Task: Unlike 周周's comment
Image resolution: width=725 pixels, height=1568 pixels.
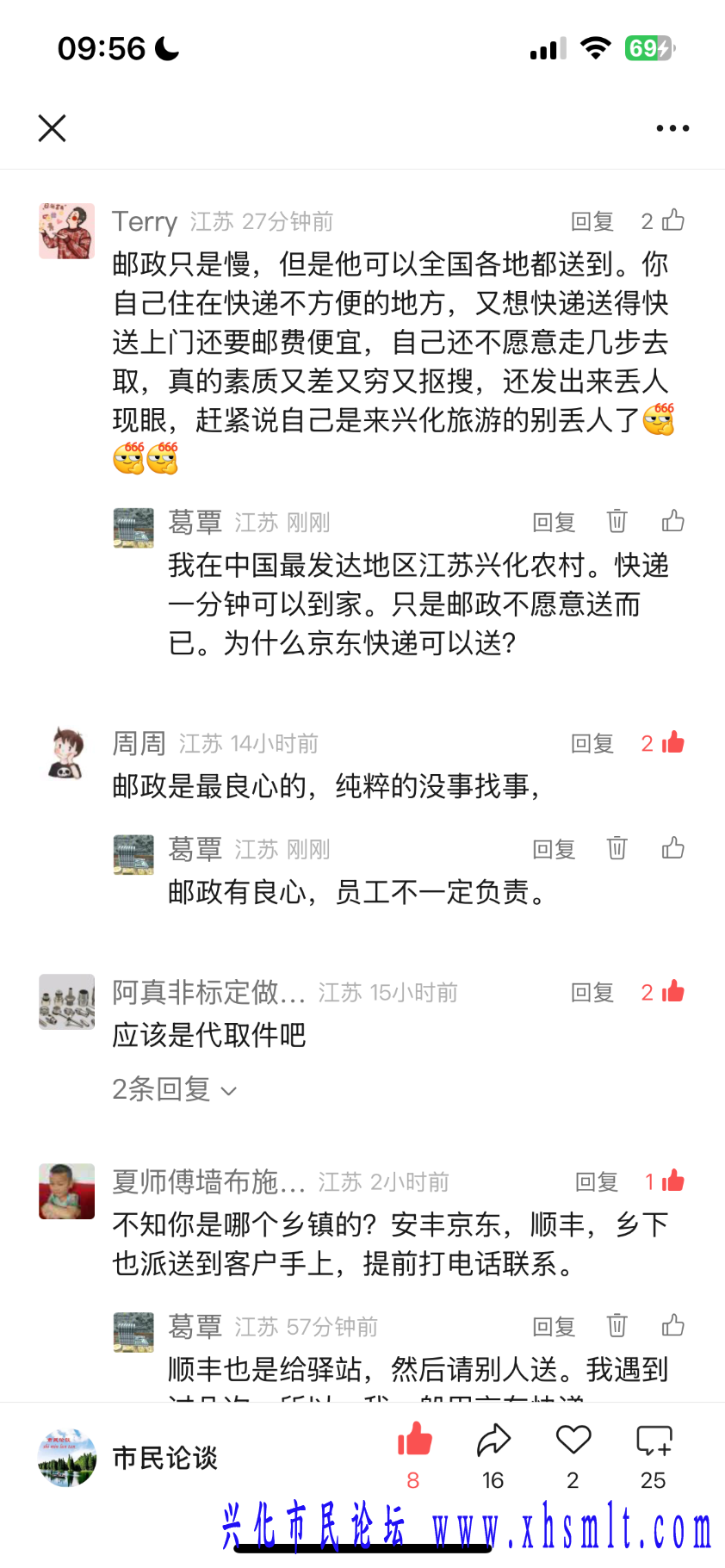Action: tap(673, 742)
